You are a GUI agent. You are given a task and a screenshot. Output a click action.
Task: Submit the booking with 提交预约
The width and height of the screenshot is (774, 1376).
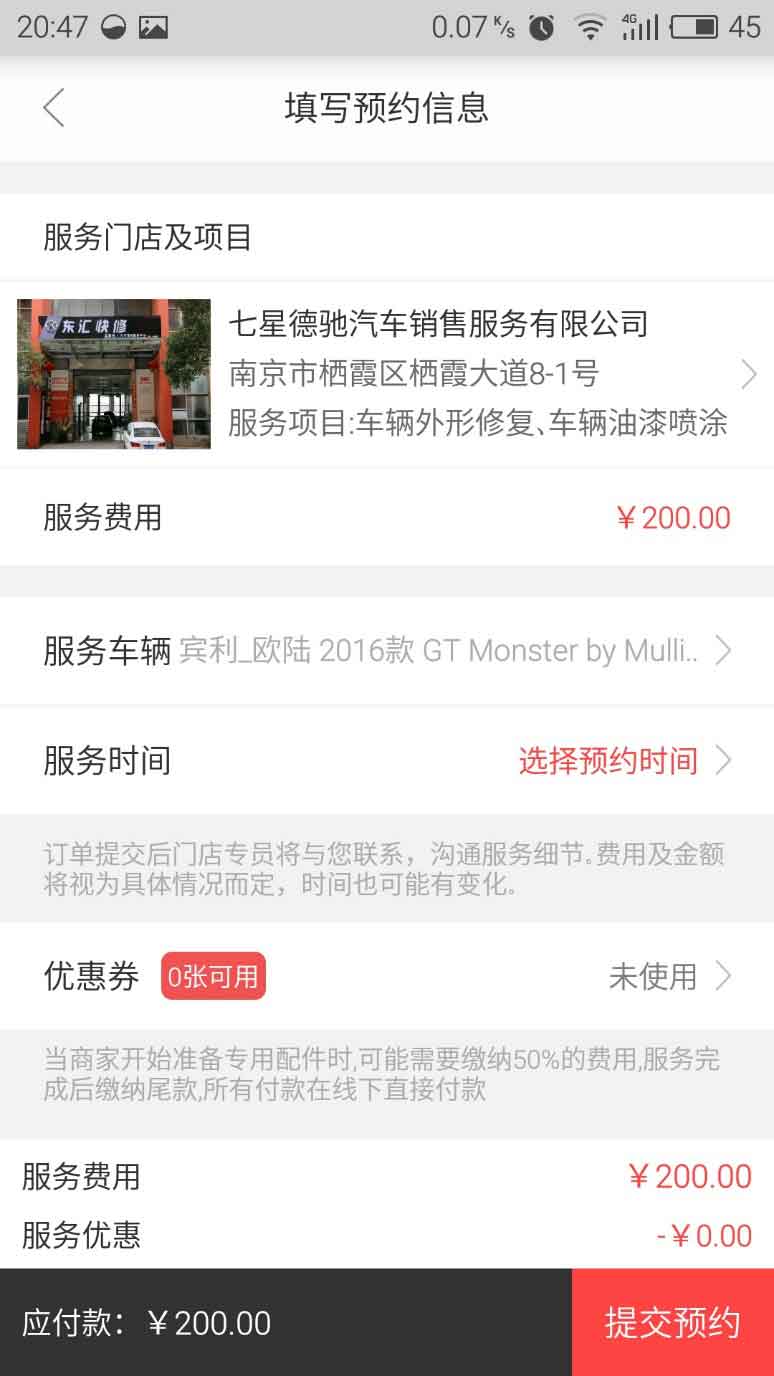tap(672, 1322)
